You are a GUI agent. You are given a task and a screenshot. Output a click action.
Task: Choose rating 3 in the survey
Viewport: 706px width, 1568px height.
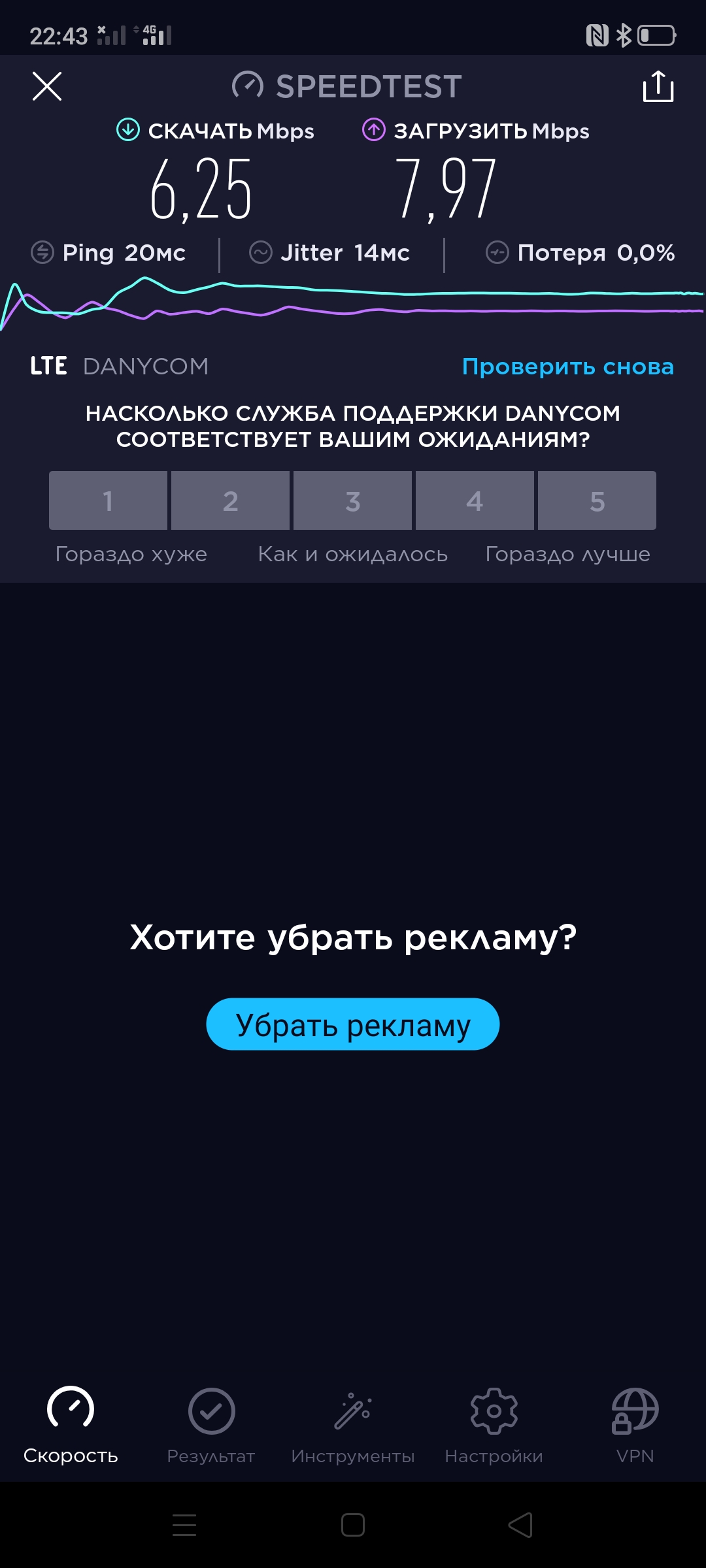point(352,500)
